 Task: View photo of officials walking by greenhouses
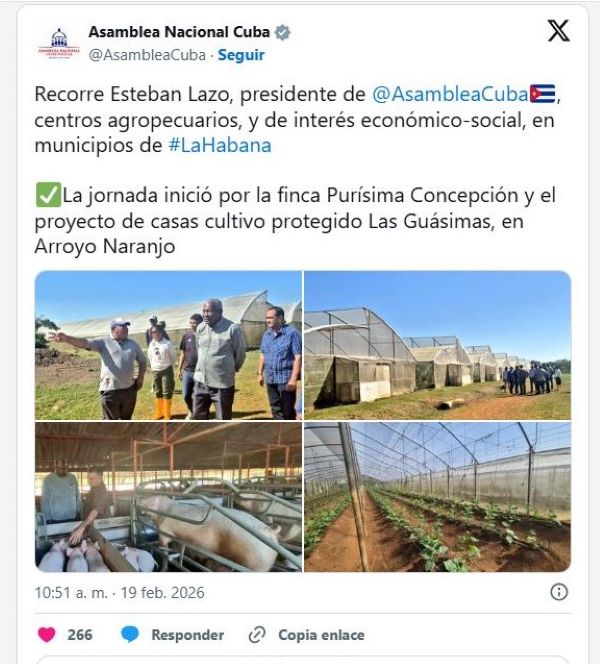click(x=168, y=344)
